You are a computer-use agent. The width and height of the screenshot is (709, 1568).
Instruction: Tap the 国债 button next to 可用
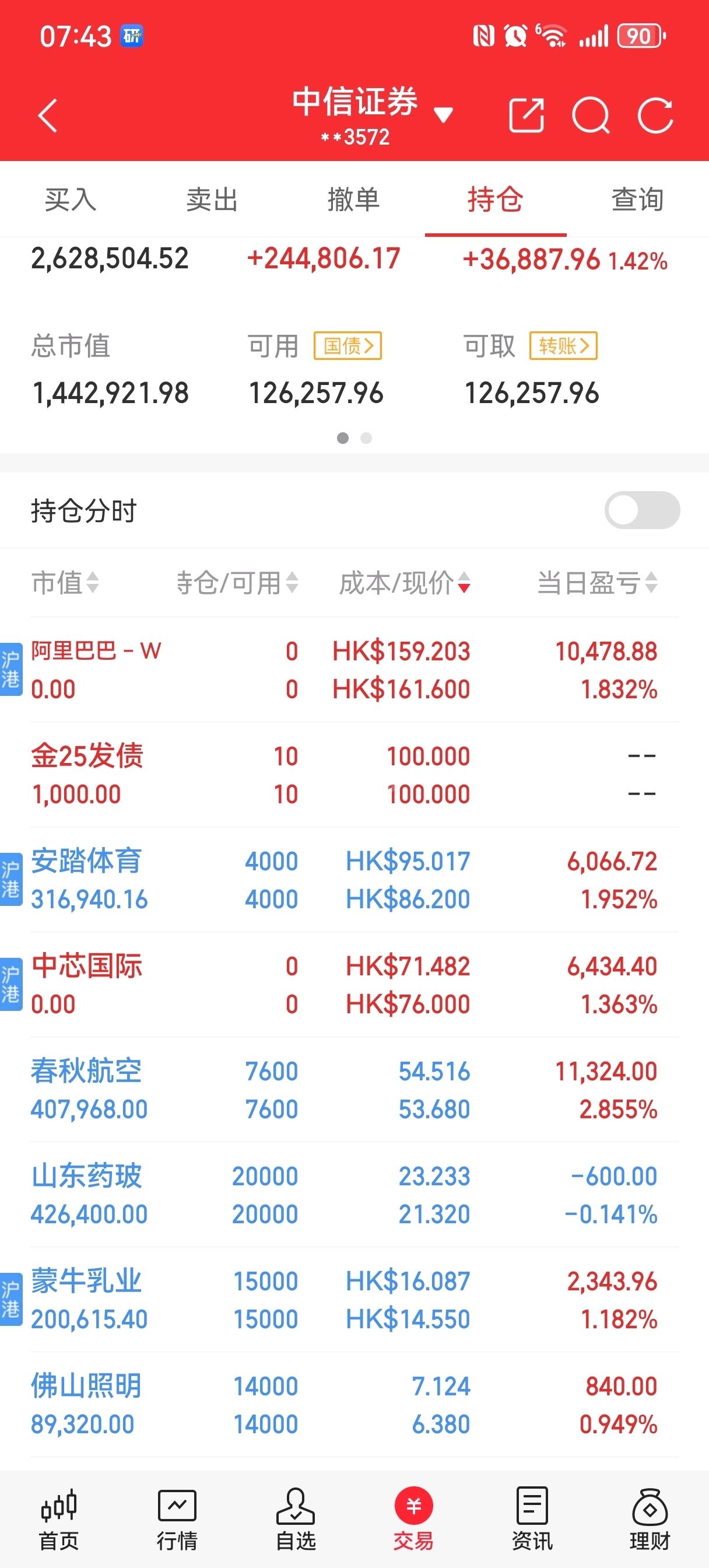click(x=348, y=346)
